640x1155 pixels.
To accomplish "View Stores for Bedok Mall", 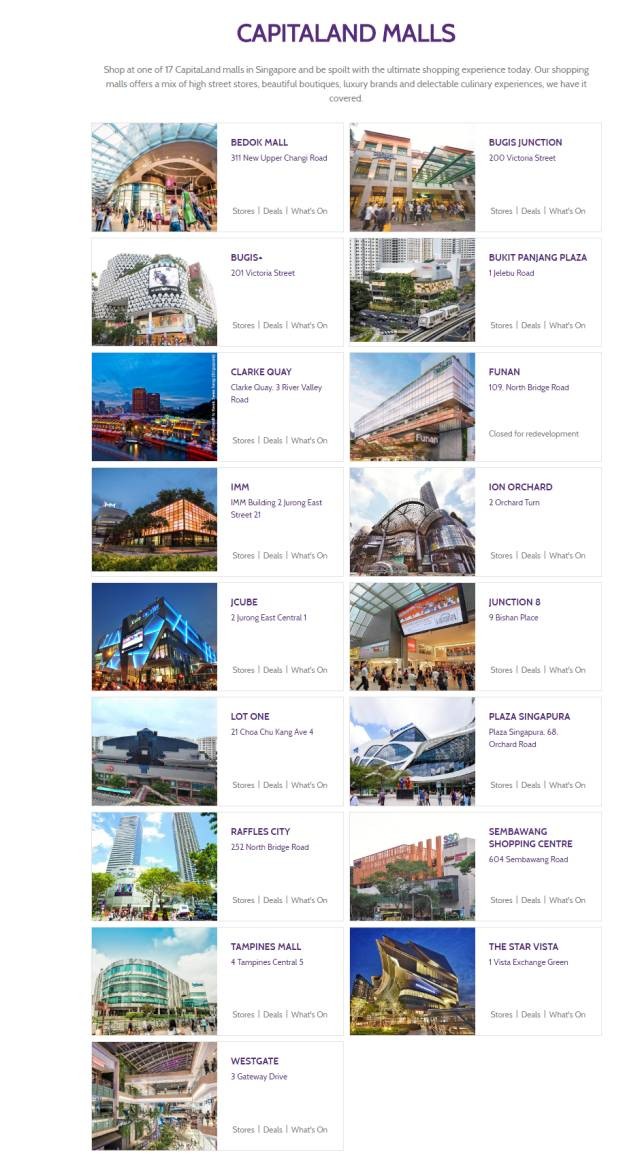I will [x=243, y=211].
